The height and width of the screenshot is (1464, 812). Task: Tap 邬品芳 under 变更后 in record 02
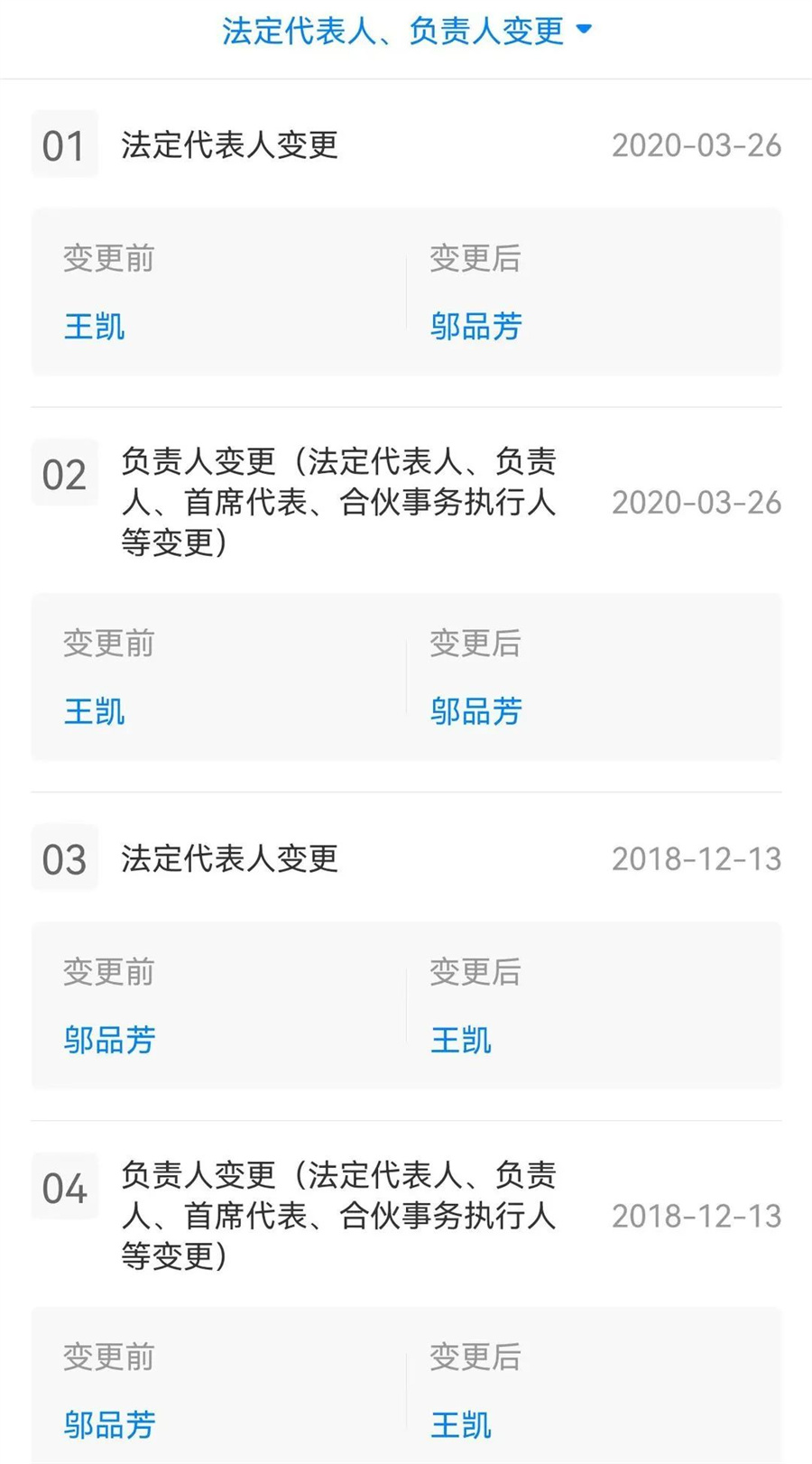(x=476, y=712)
